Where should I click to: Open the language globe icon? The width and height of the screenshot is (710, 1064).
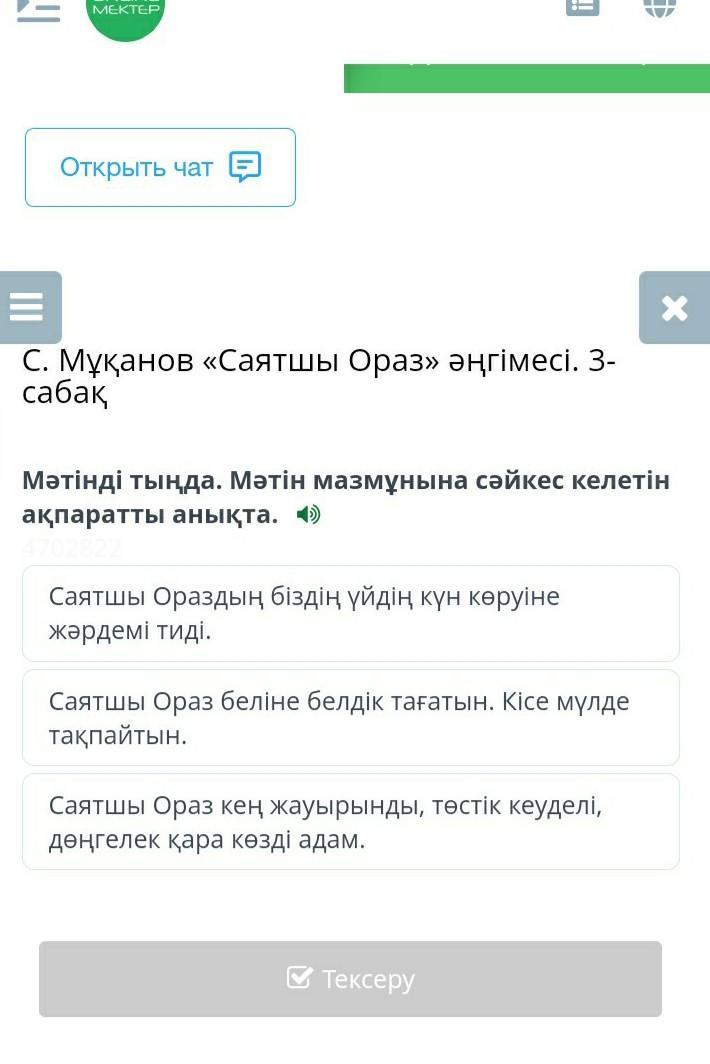tap(660, 6)
